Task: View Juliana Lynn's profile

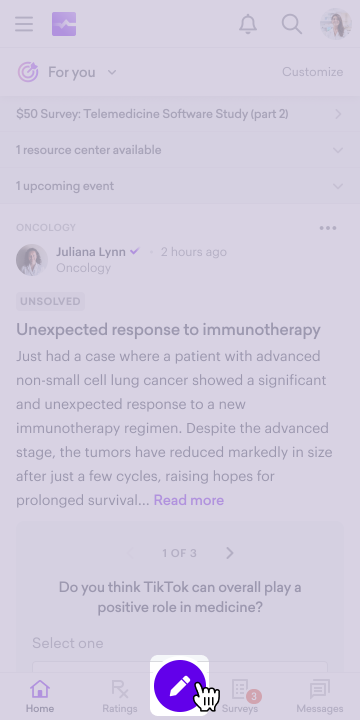Action: point(91,252)
